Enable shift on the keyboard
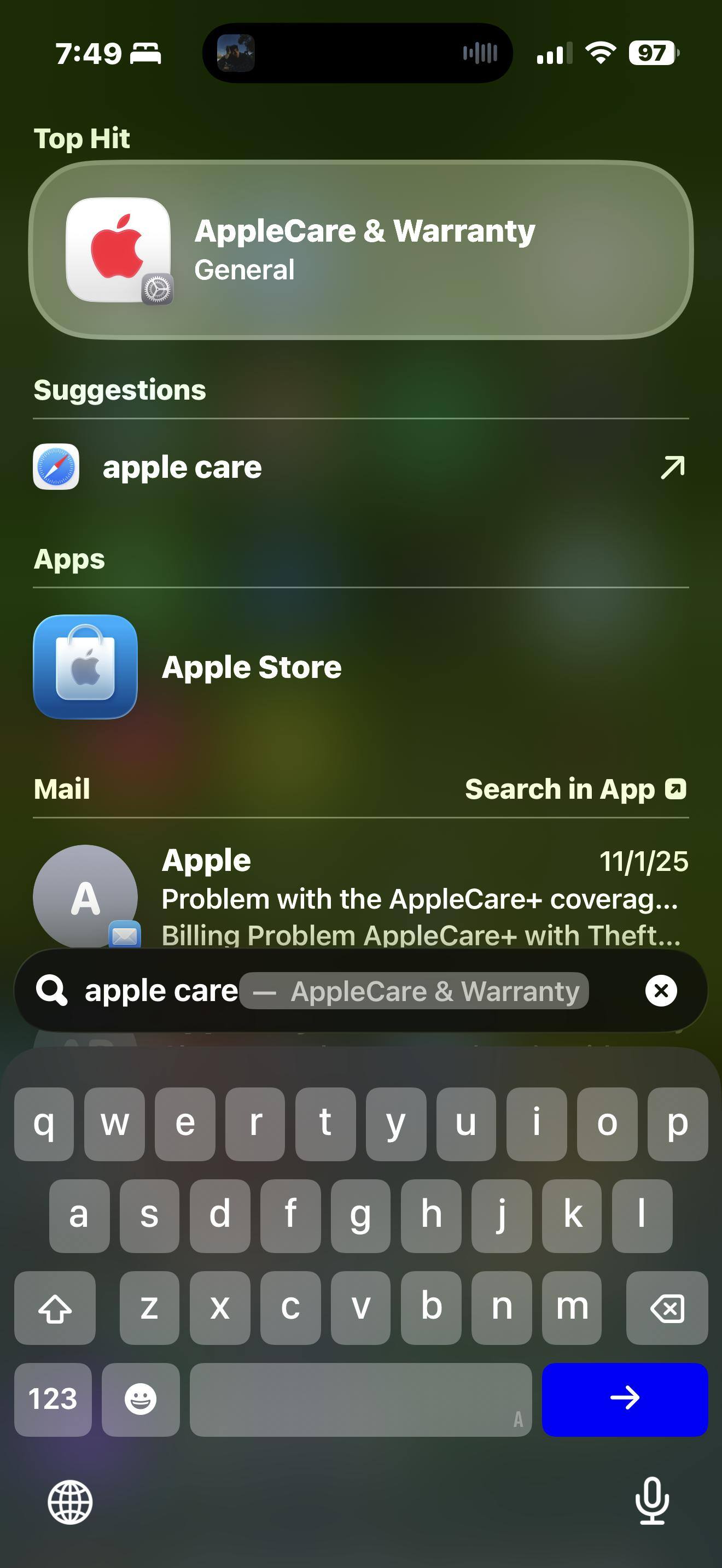The height and width of the screenshot is (1568, 722). [55, 1307]
